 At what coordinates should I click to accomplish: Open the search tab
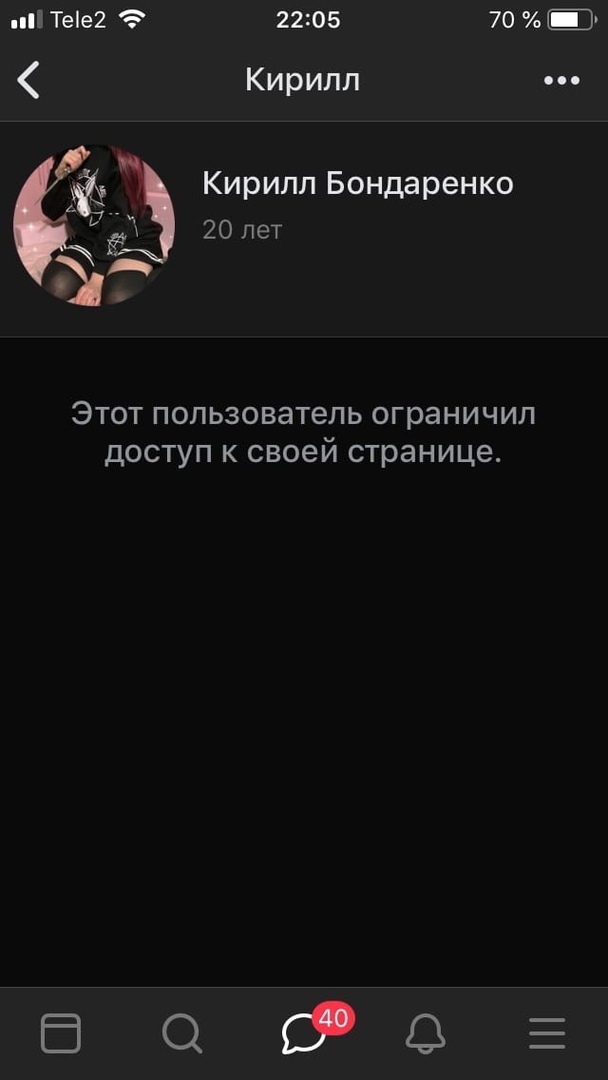click(x=182, y=1033)
